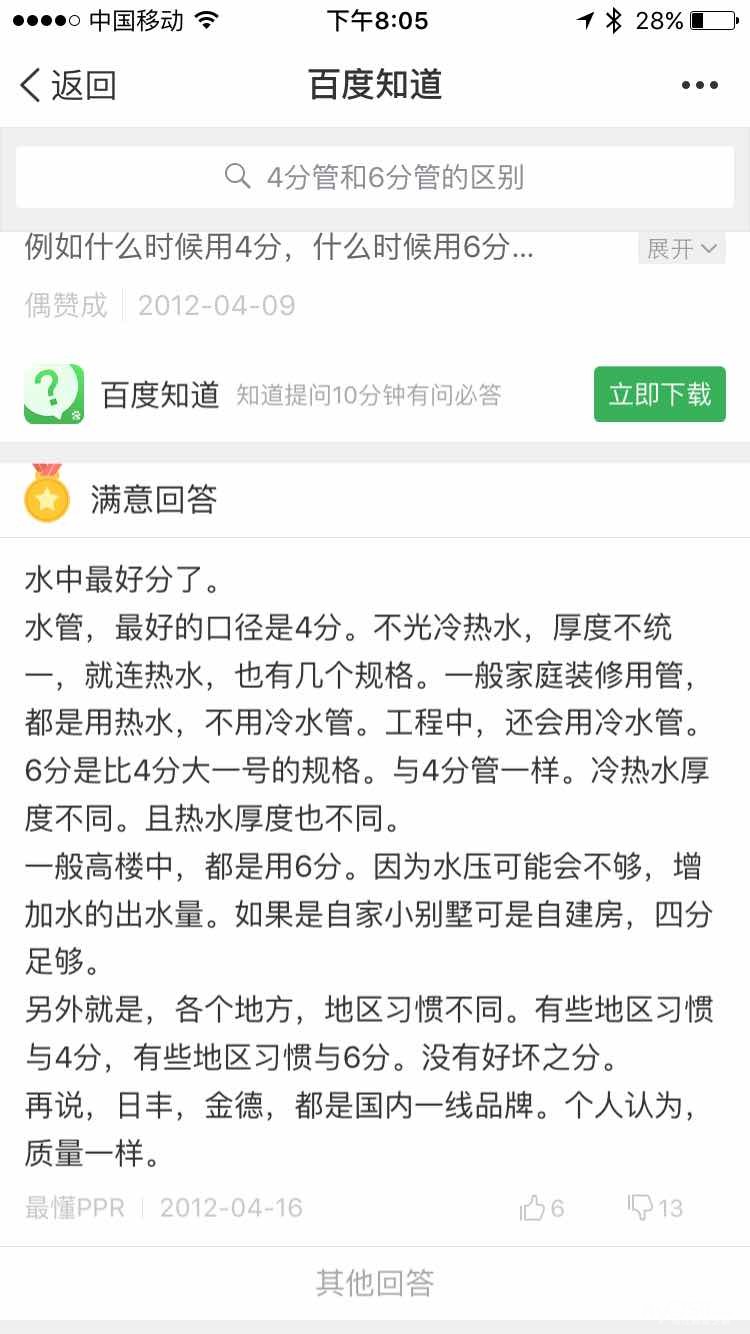The height and width of the screenshot is (1334, 750).
Task: Dislike the answer by 最懂PPR
Action: [654, 1208]
